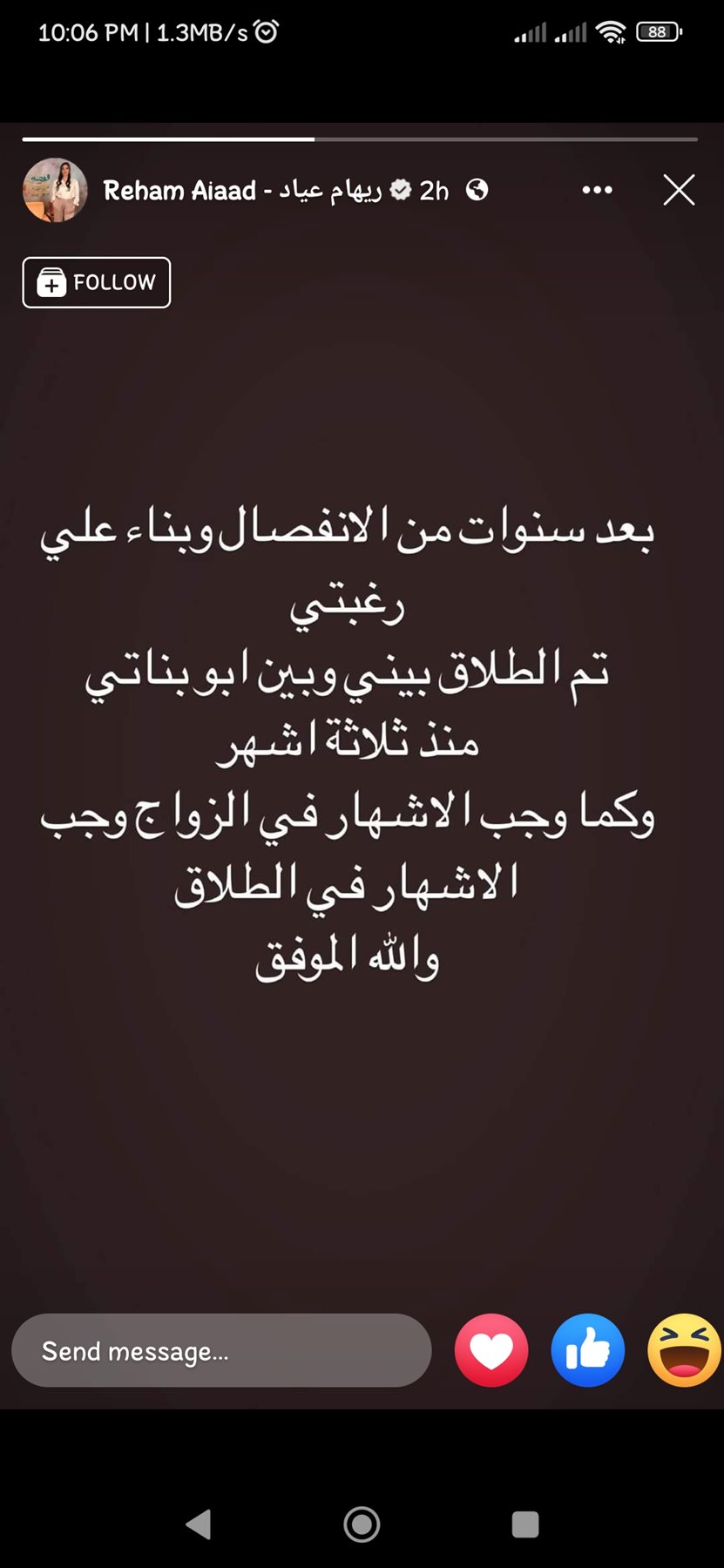React with the laughing emoji

(x=685, y=1350)
